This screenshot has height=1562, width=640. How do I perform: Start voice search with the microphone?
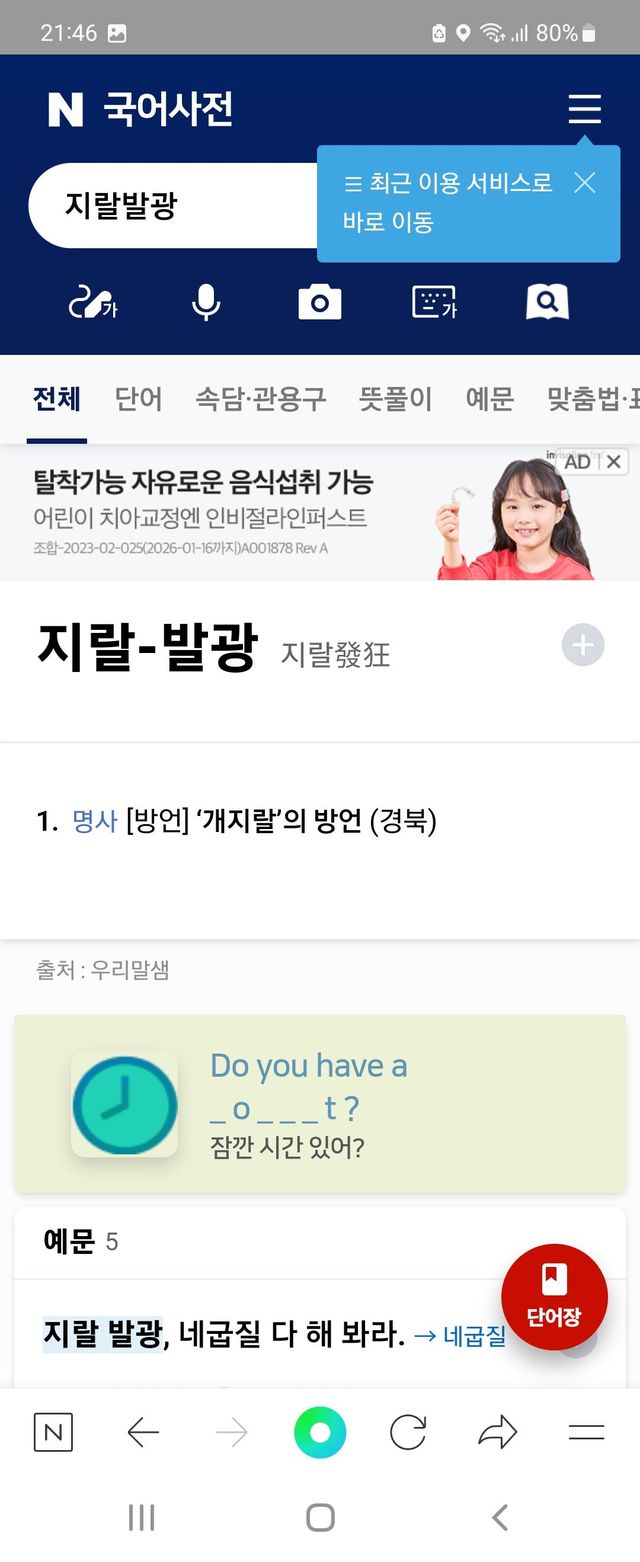click(206, 301)
